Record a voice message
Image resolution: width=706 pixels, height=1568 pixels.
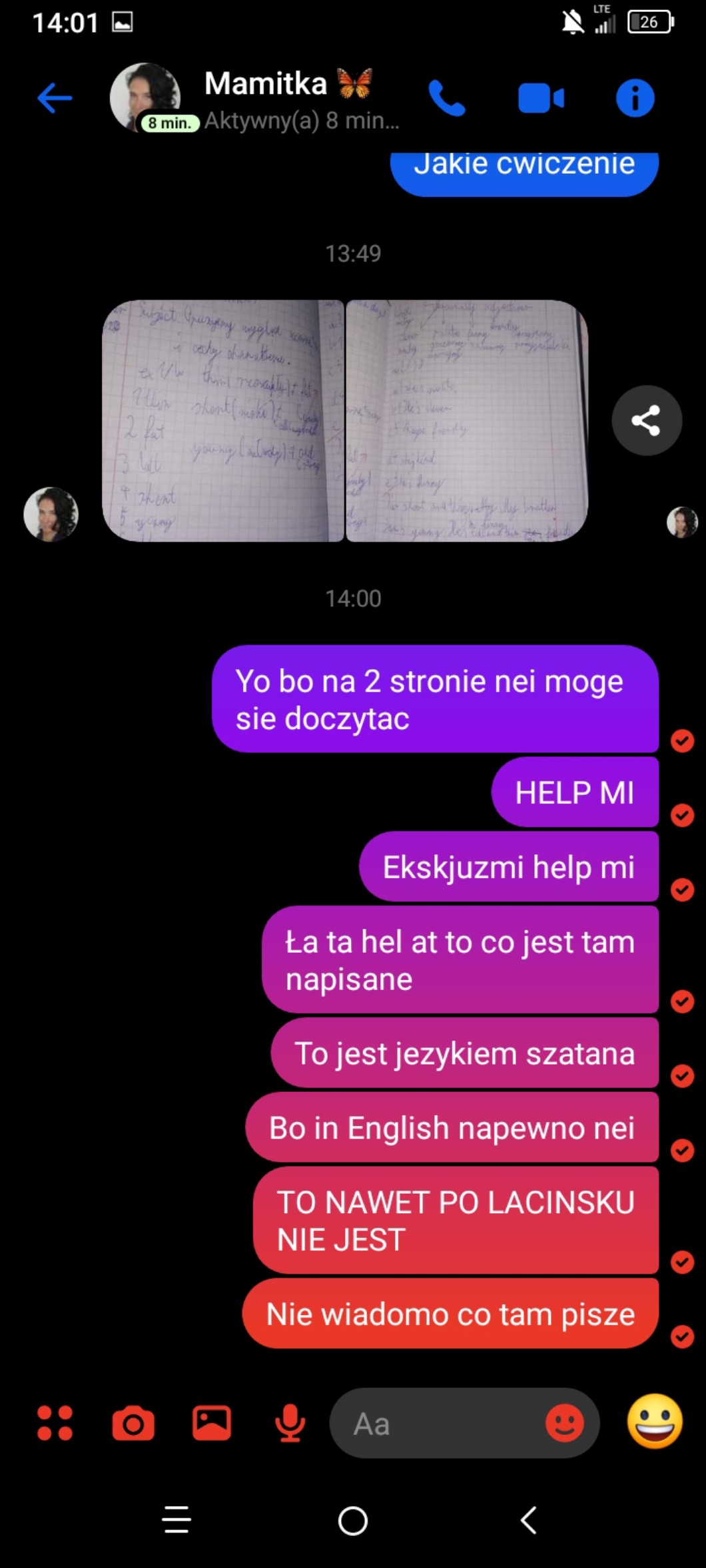coord(290,1423)
